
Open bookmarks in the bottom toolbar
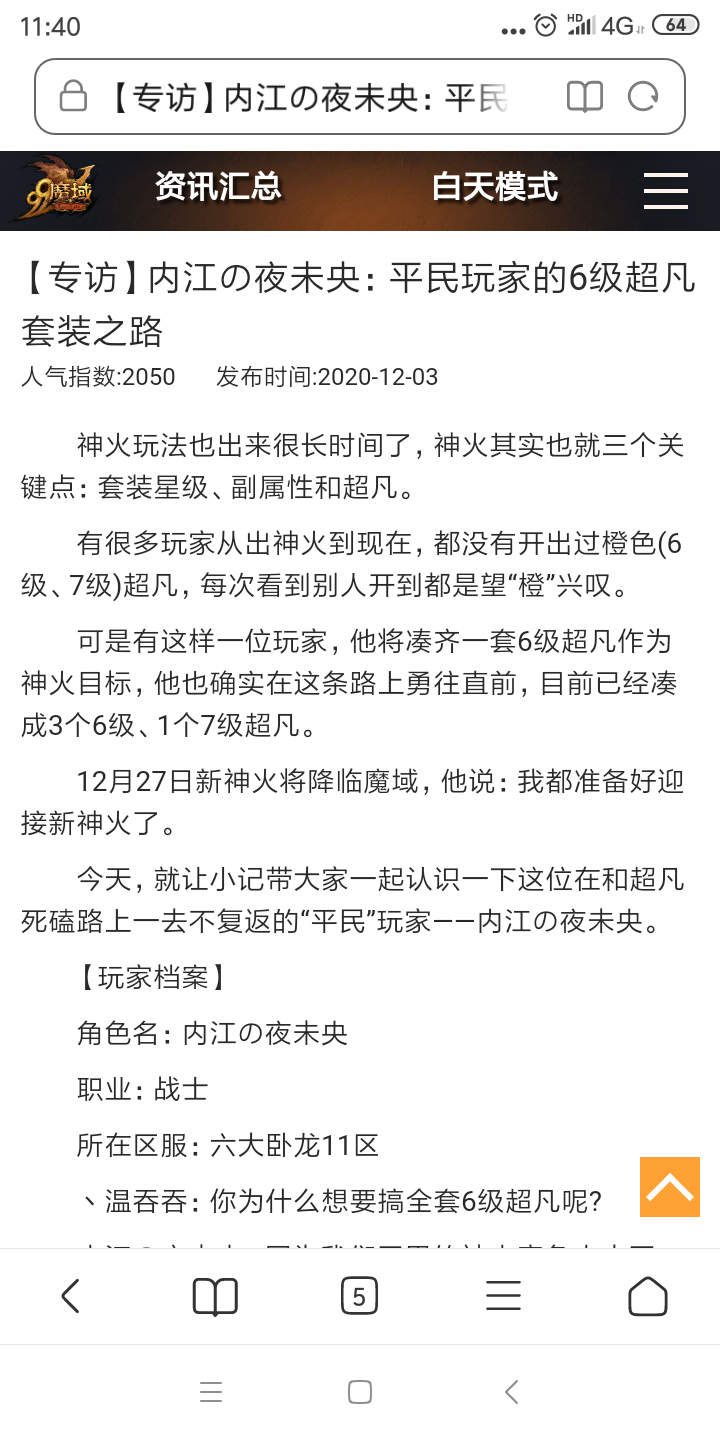(x=215, y=1296)
